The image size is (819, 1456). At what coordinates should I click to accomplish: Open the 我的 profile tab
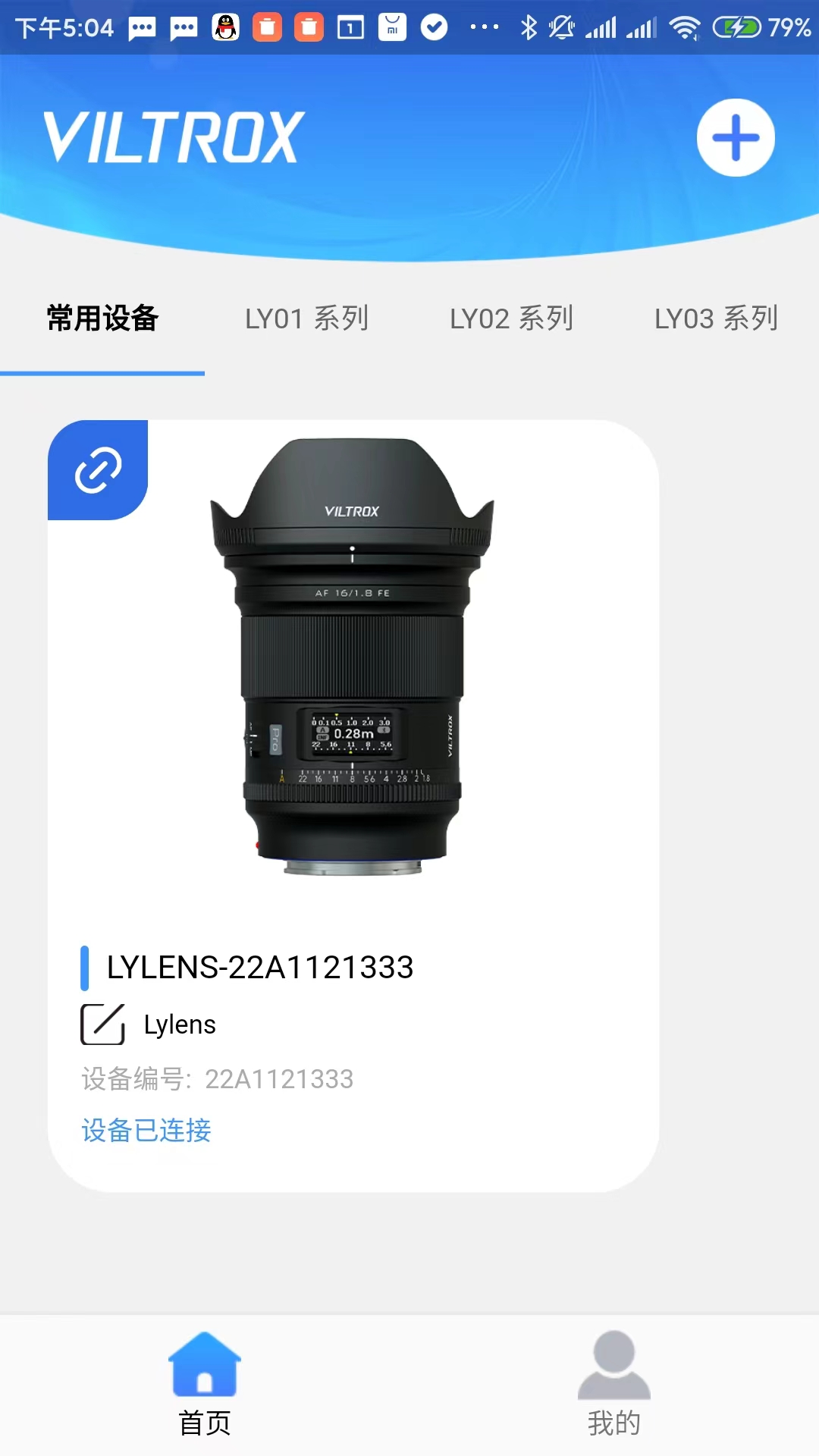coord(614,1384)
